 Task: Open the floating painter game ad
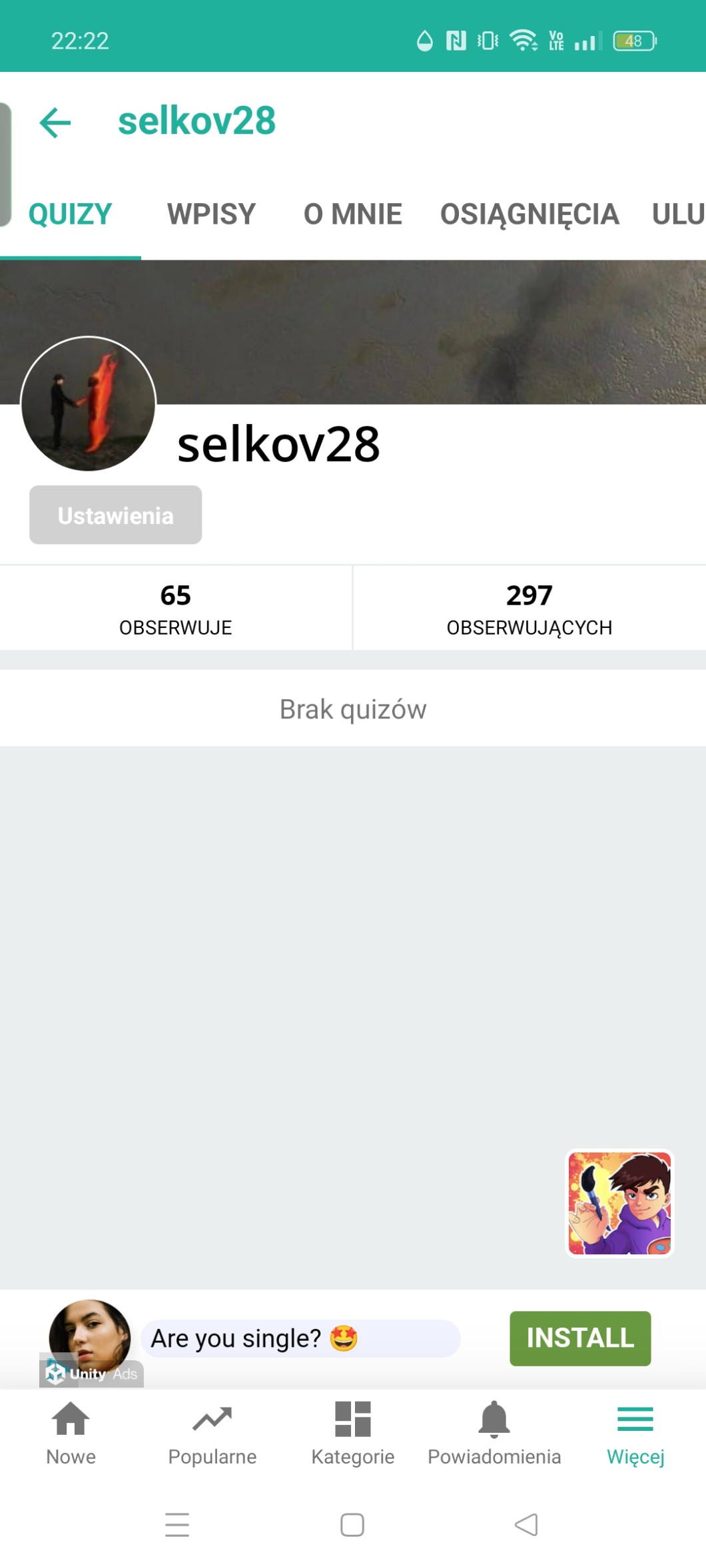tap(619, 1203)
